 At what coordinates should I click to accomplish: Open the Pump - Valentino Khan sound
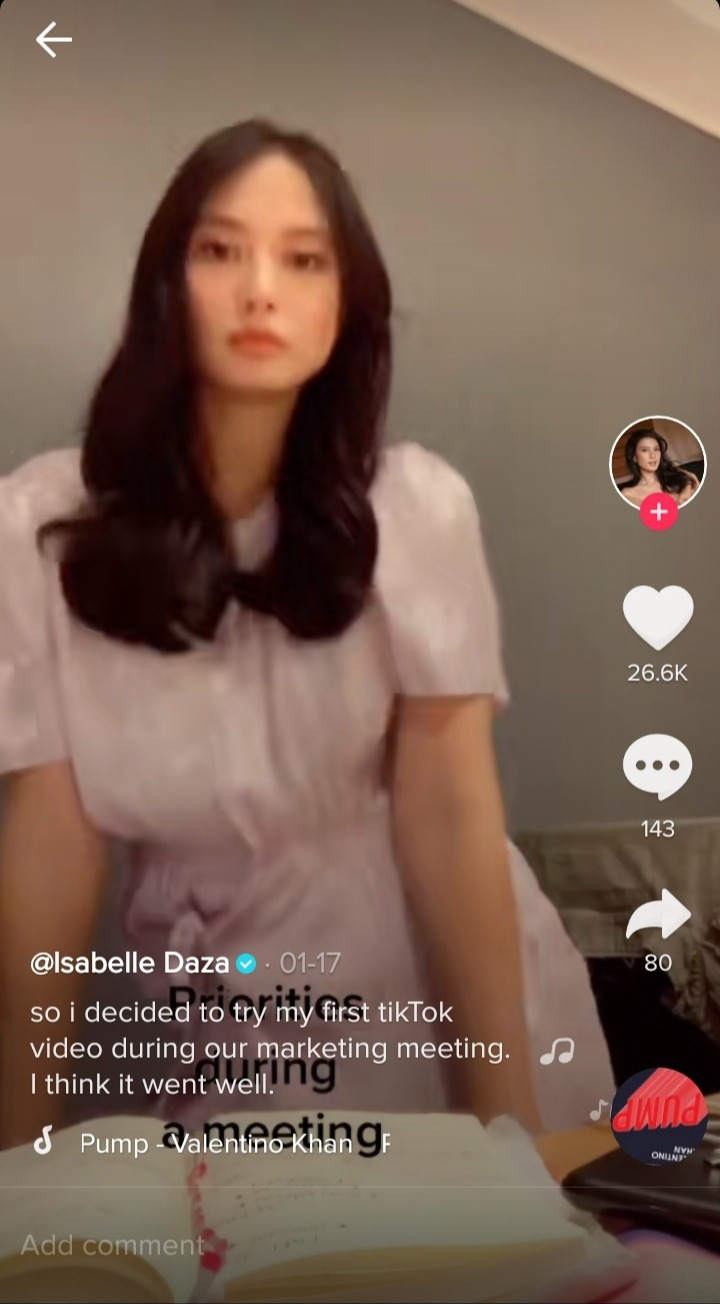215,1143
